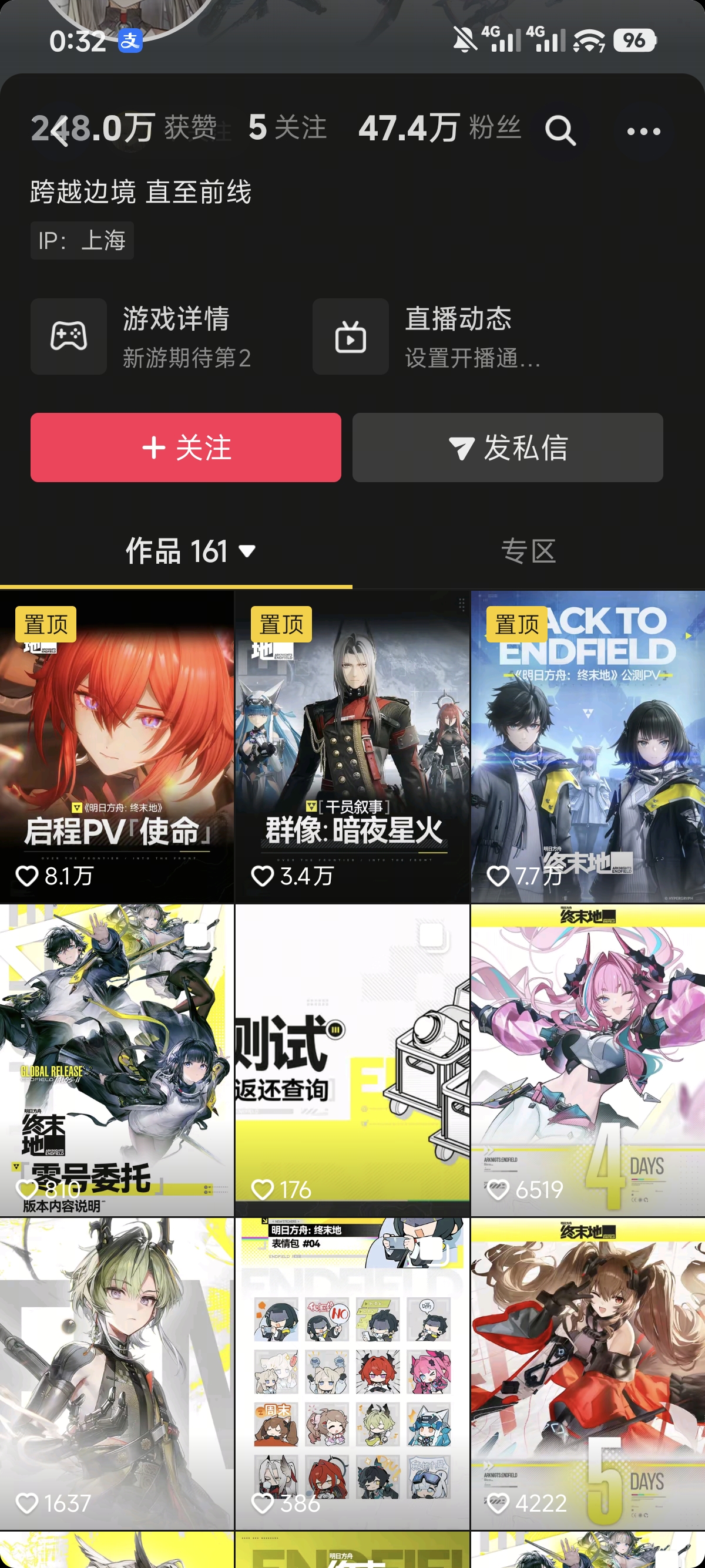Expand the 作品 161 sort dropdown
This screenshot has height=1568, width=705.
coord(190,551)
